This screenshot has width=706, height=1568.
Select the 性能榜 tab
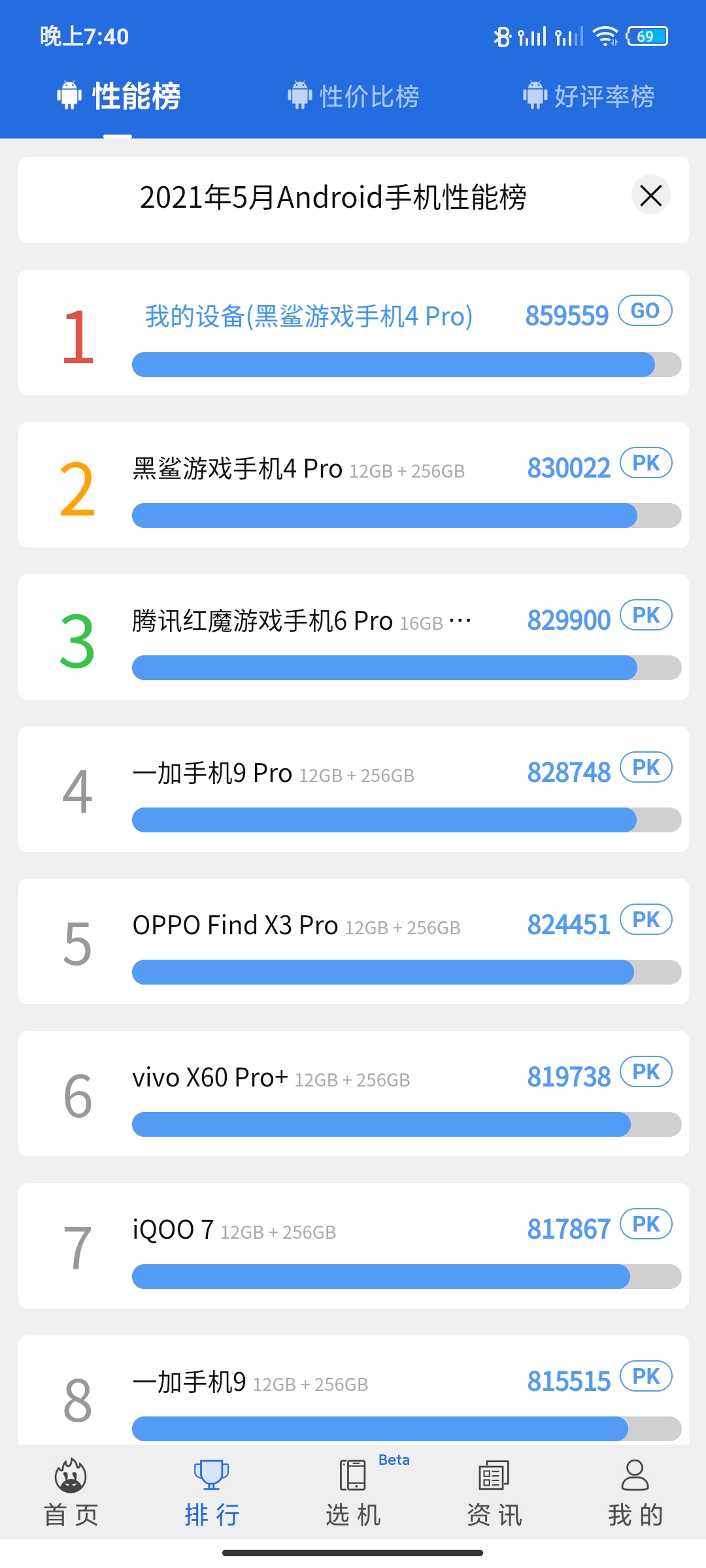point(118,96)
